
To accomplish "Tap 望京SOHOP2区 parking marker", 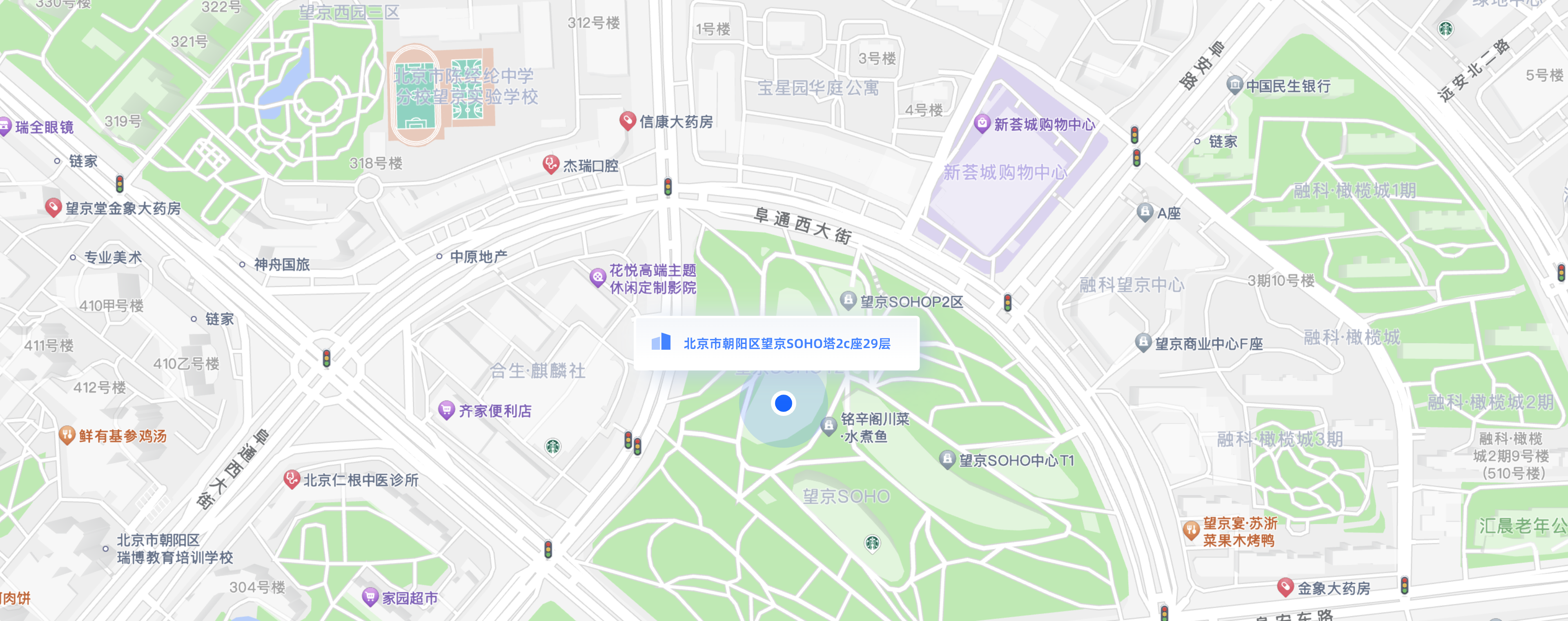I will point(848,300).
